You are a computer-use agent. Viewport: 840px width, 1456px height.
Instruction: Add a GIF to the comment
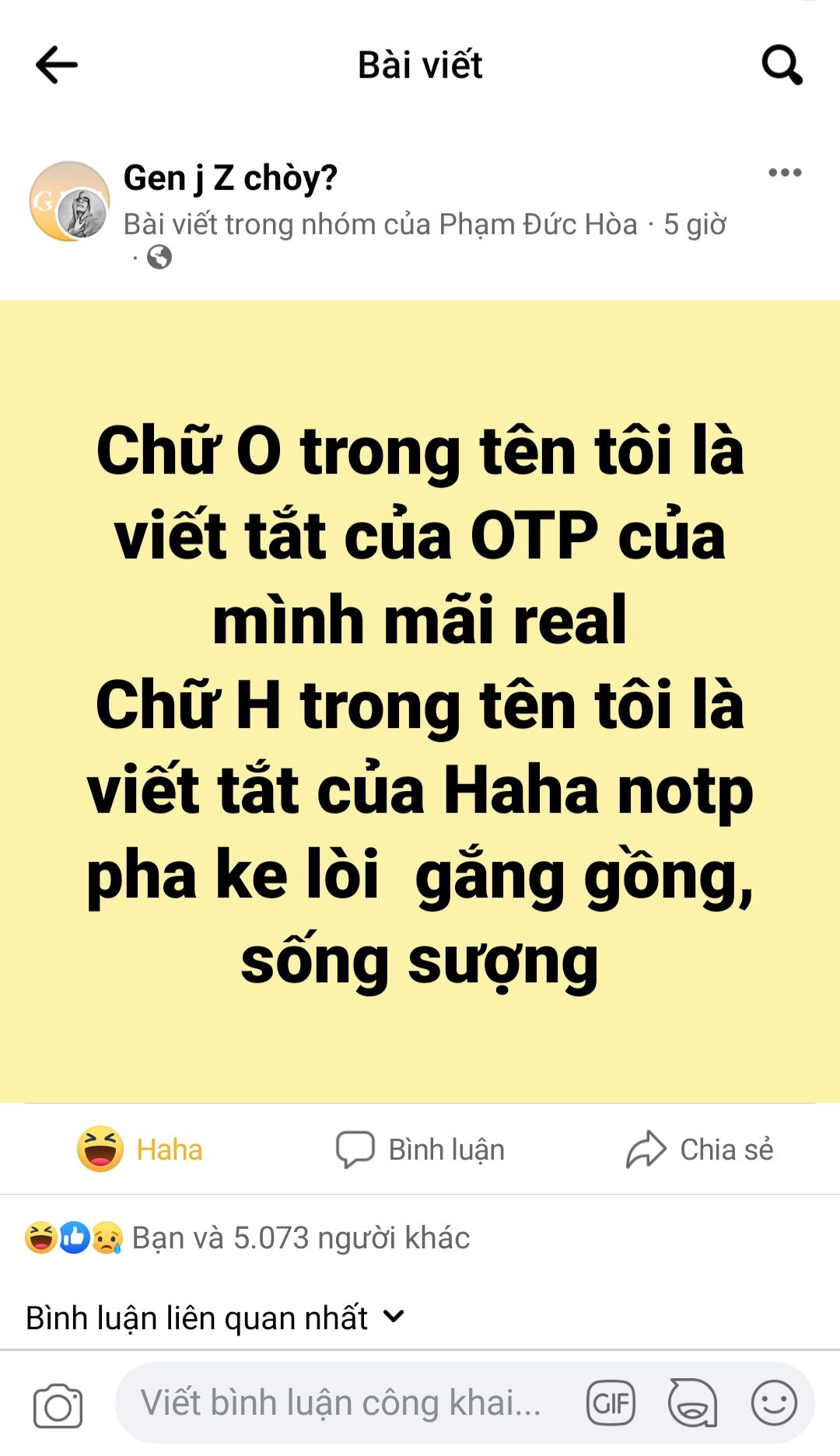coord(611,1403)
